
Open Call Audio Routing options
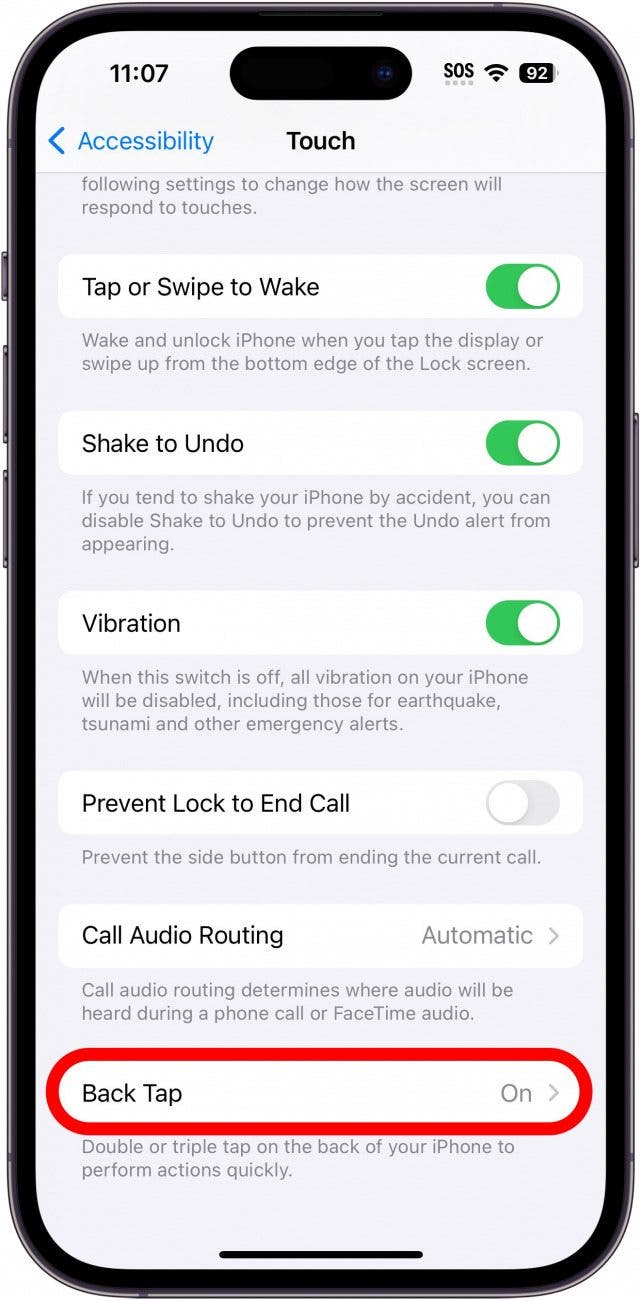pos(320,936)
